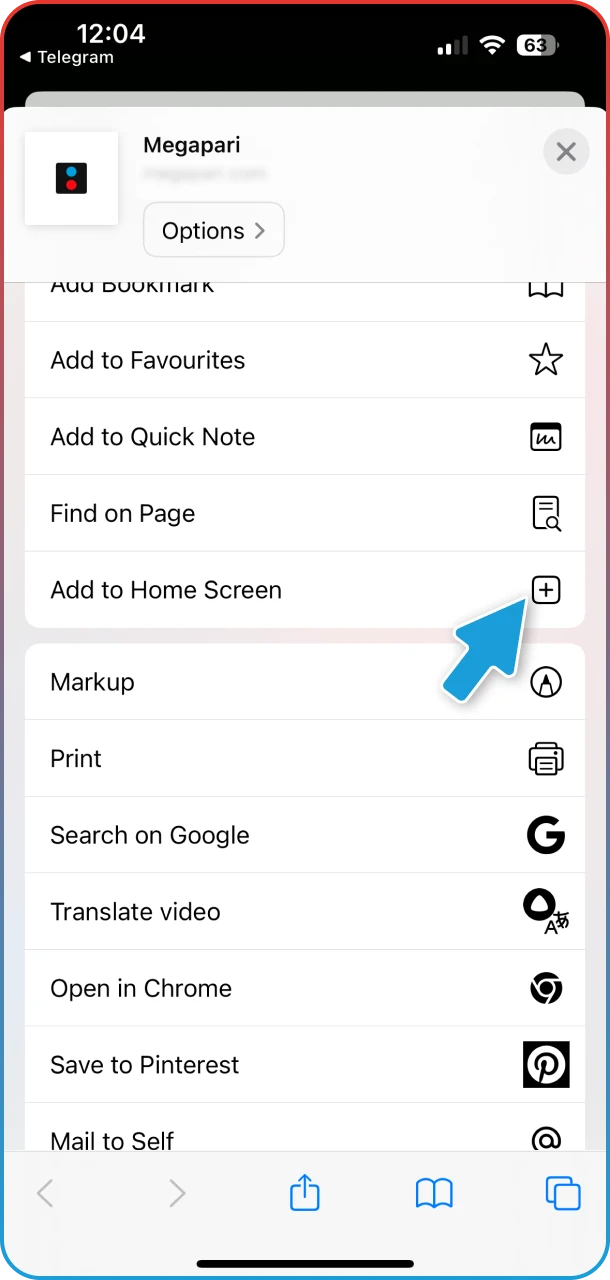Tap the Safari share toolbar icon
This screenshot has height=1280, width=610.
[305, 1193]
